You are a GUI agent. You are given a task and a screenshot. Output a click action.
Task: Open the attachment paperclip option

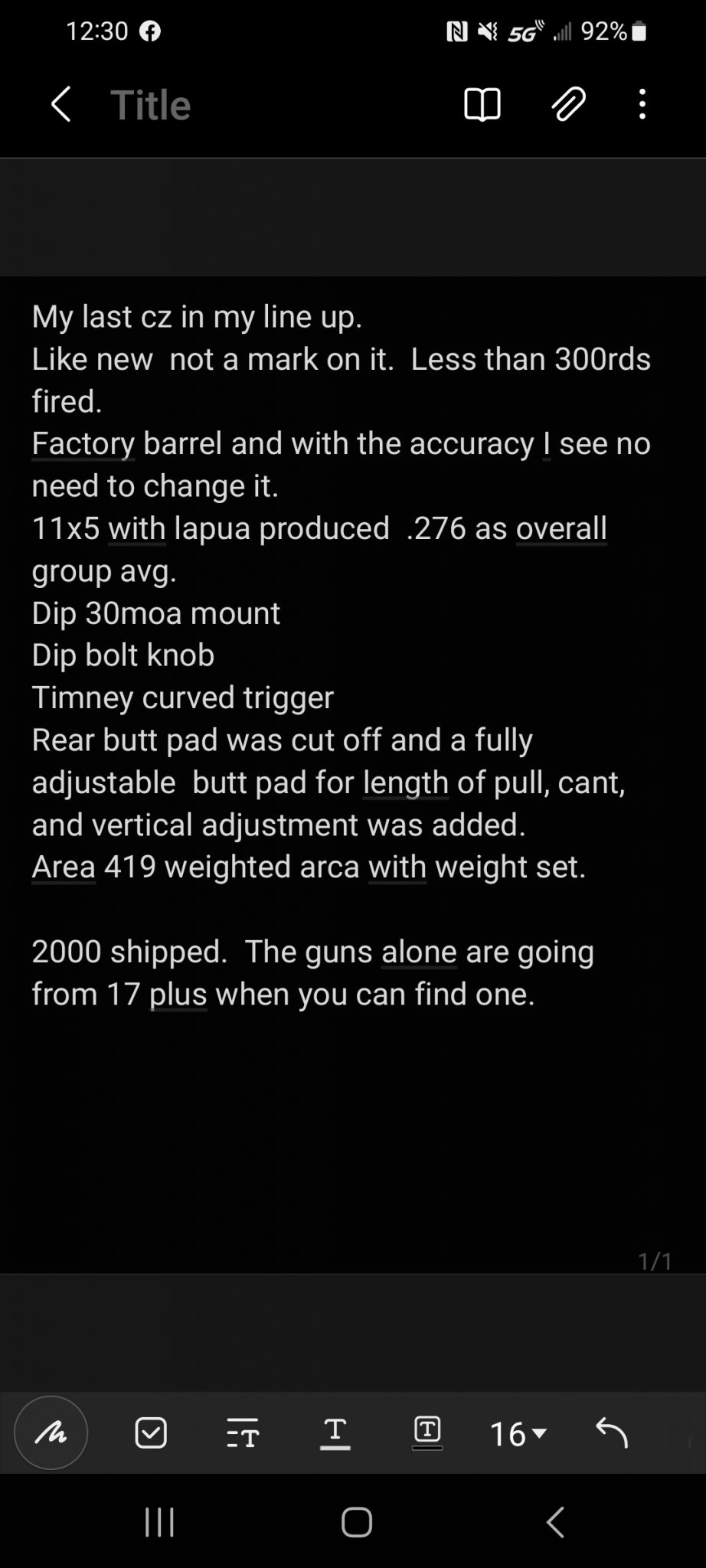(x=568, y=105)
